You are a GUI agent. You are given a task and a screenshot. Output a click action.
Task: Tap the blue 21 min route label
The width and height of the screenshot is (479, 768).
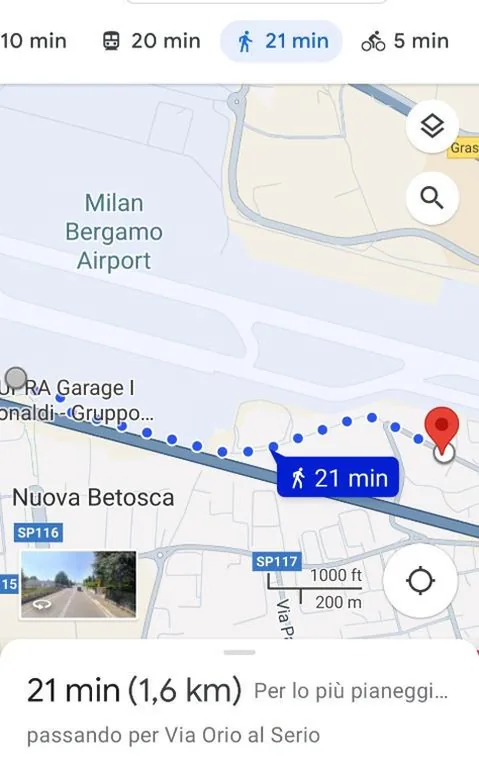338,478
